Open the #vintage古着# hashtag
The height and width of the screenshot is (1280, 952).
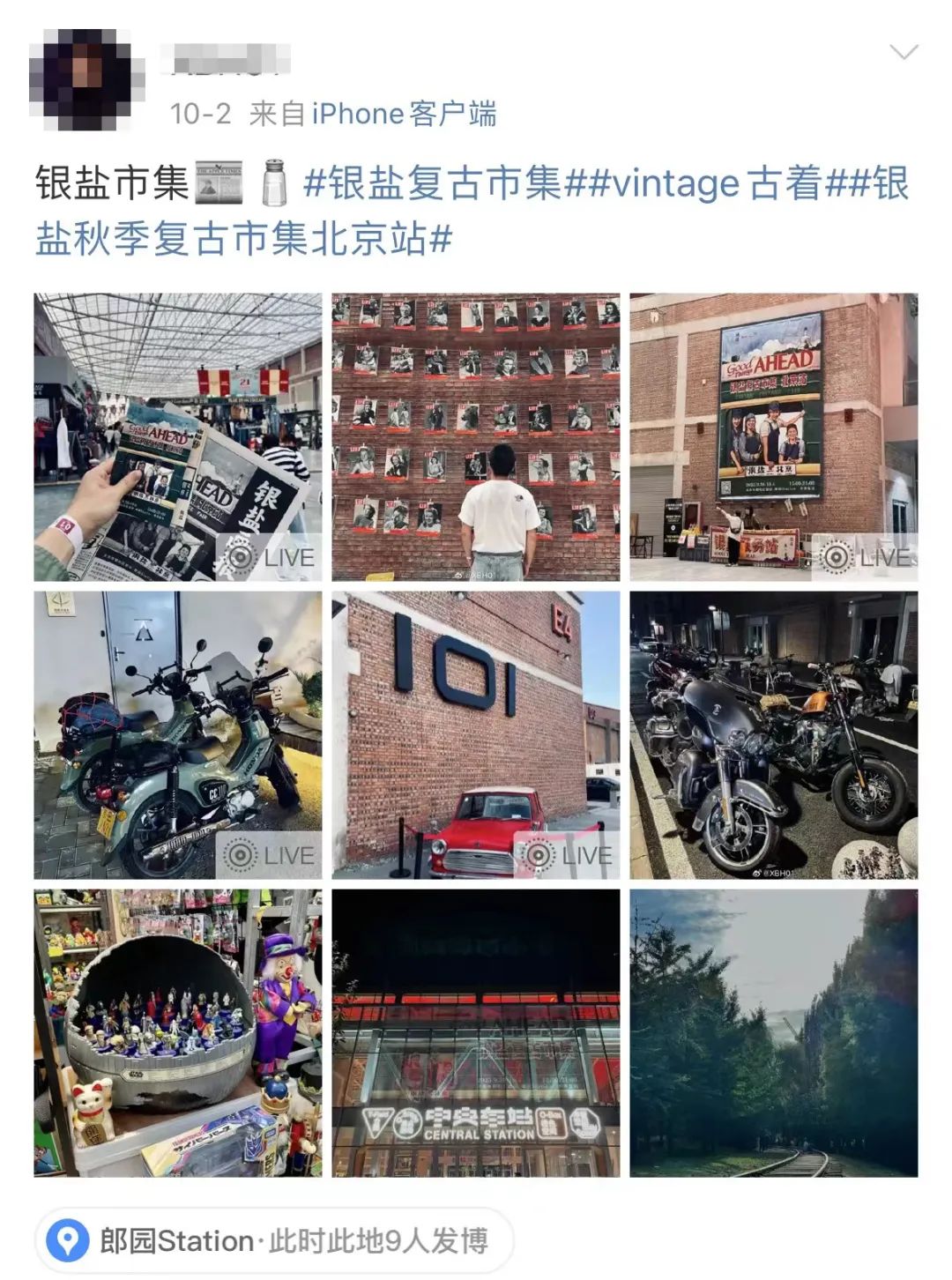[x=714, y=183]
